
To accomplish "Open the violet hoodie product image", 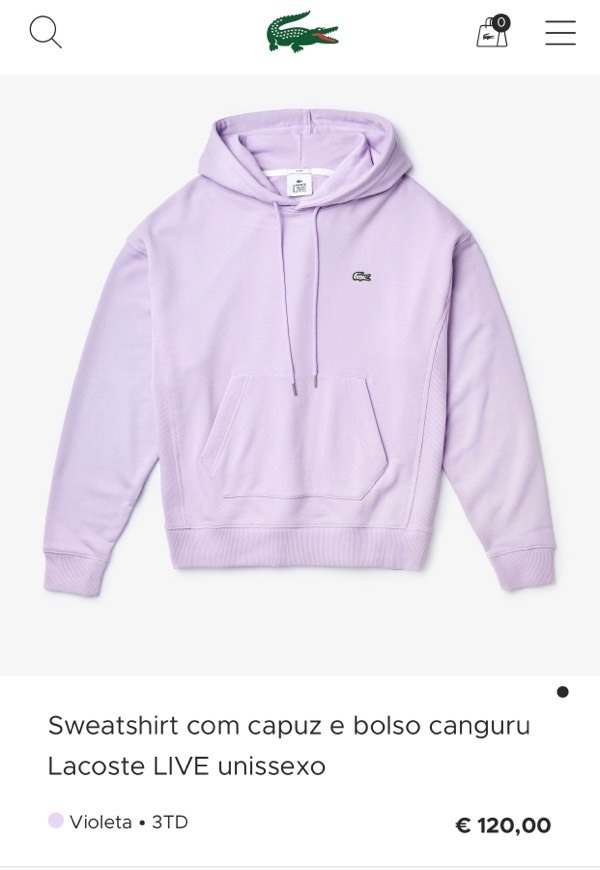I will click(x=300, y=360).
